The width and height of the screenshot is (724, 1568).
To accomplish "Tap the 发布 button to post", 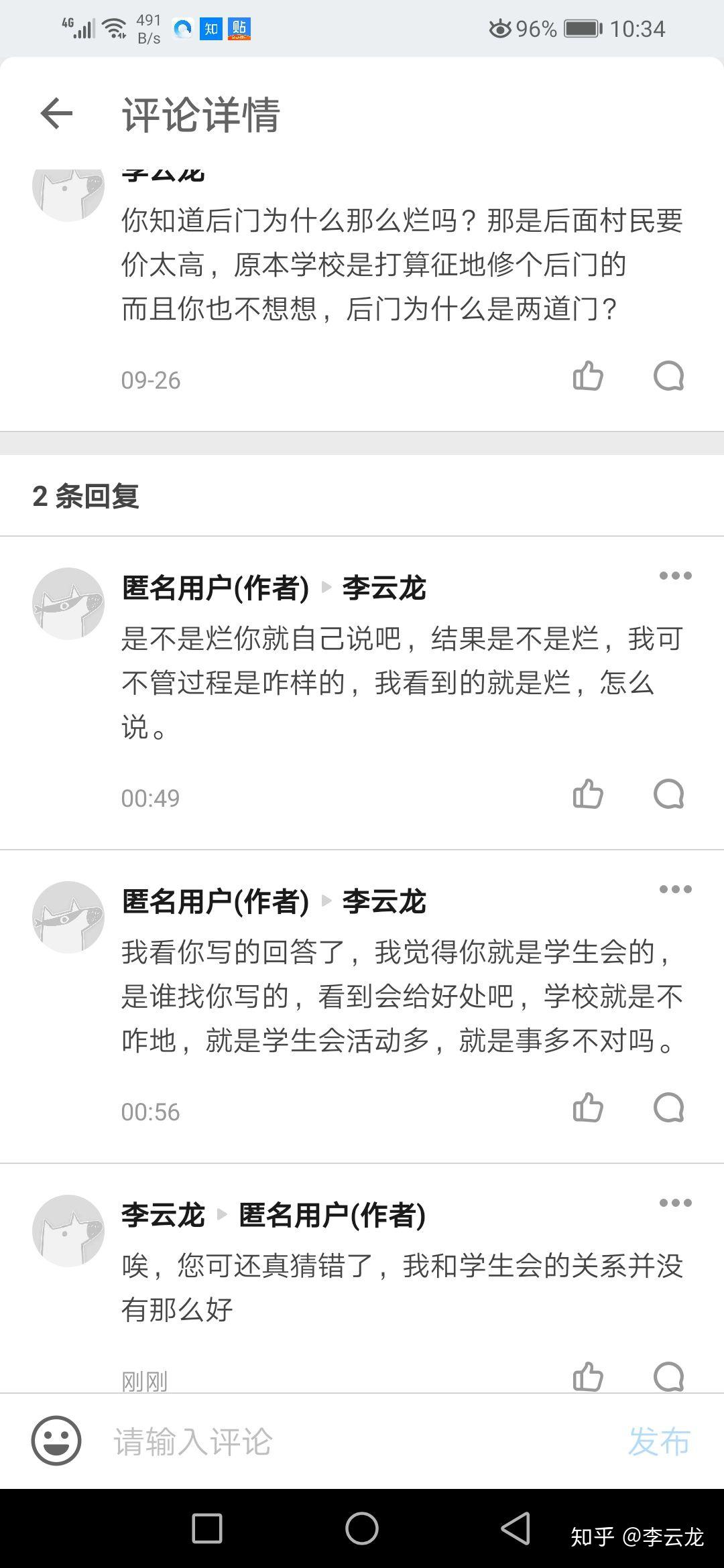I will [x=659, y=1441].
